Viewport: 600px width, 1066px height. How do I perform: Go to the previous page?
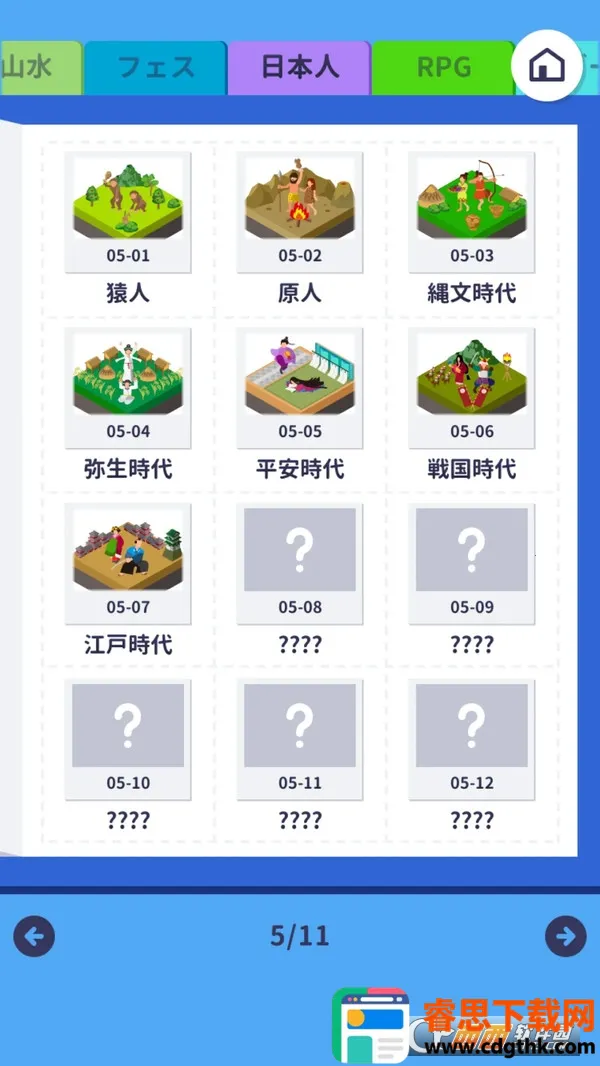[34, 937]
